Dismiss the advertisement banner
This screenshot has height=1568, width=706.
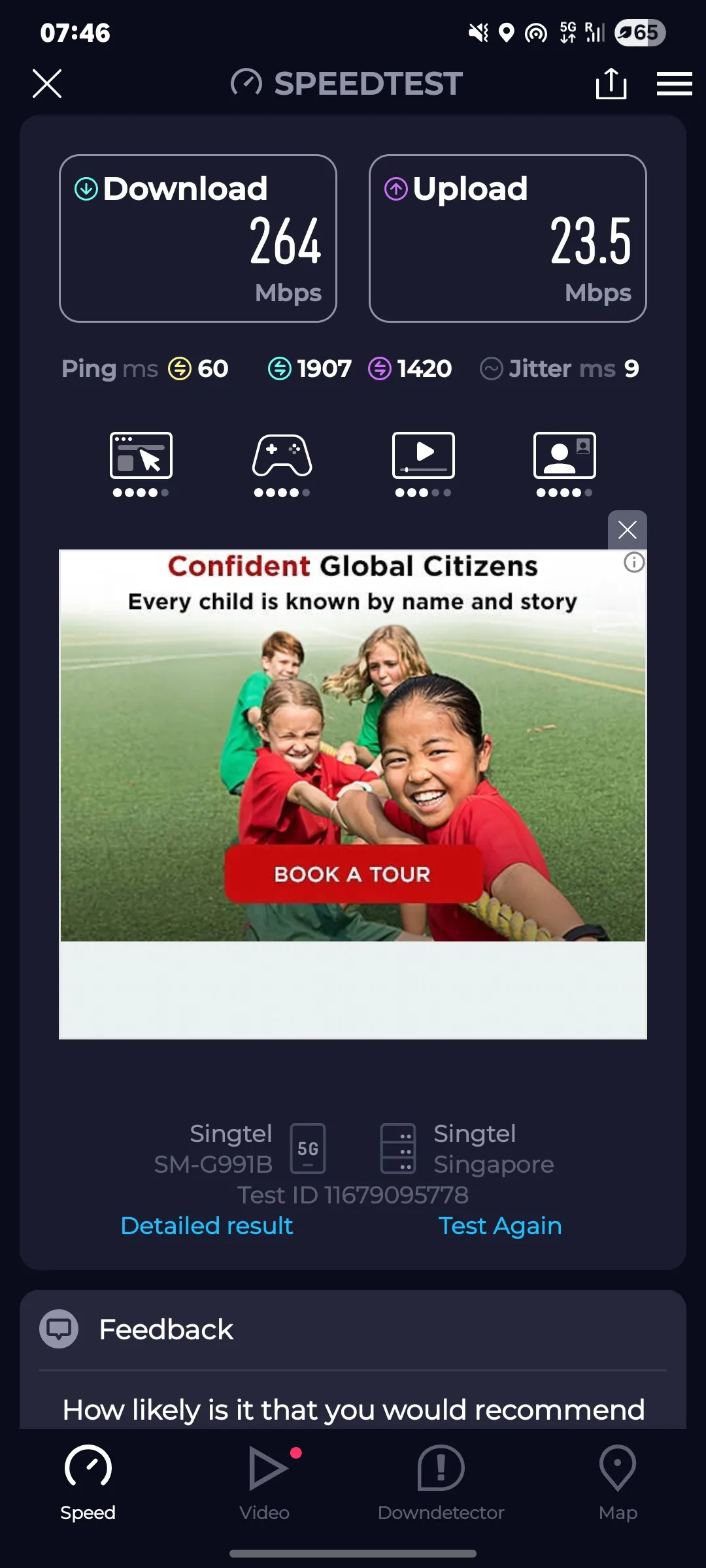[x=628, y=530]
